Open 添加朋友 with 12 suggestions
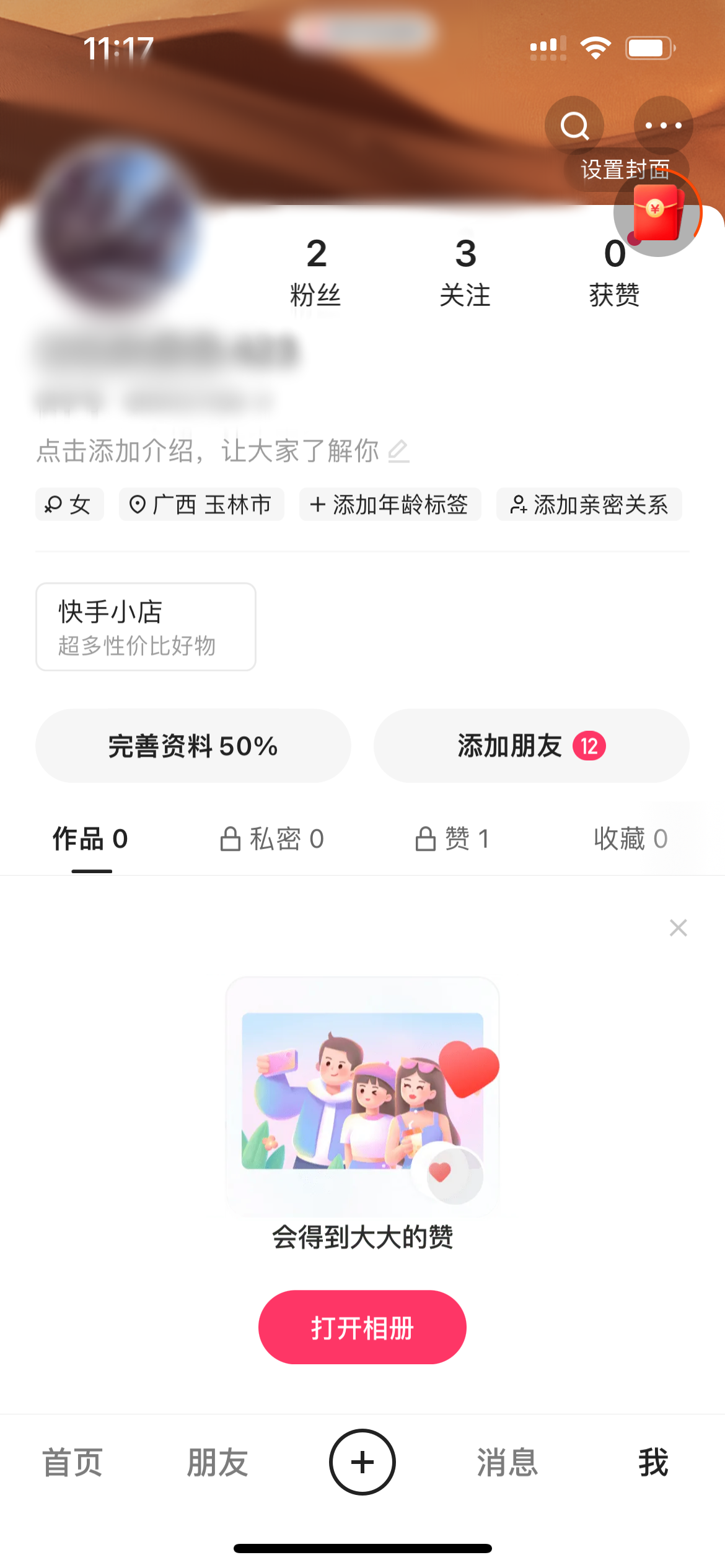Image resolution: width=725 pixels, height=1568 pixels. [x=531, y=746]
